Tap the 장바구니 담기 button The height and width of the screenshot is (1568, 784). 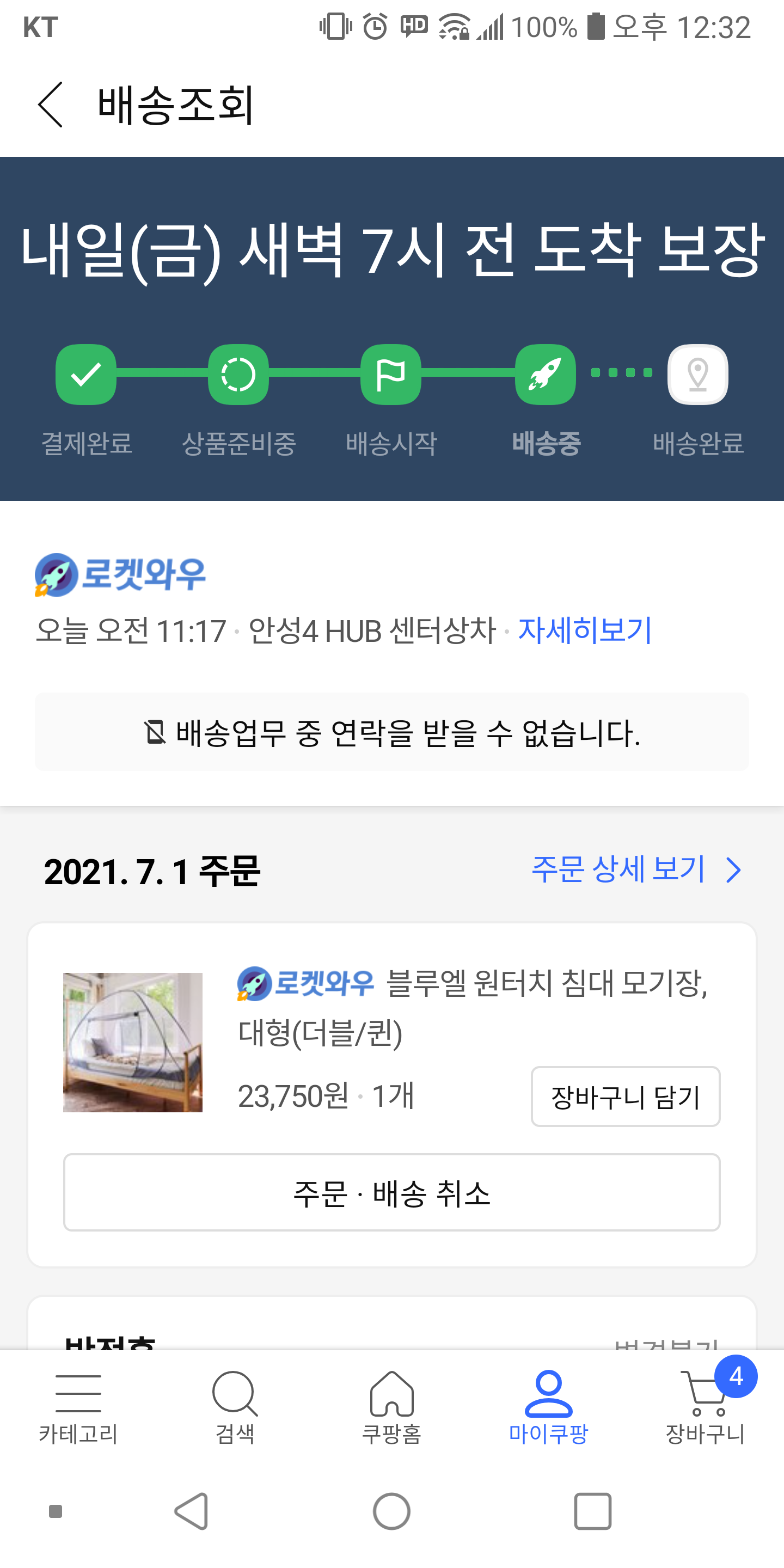pyautogui.click(x=625, y=1097)
